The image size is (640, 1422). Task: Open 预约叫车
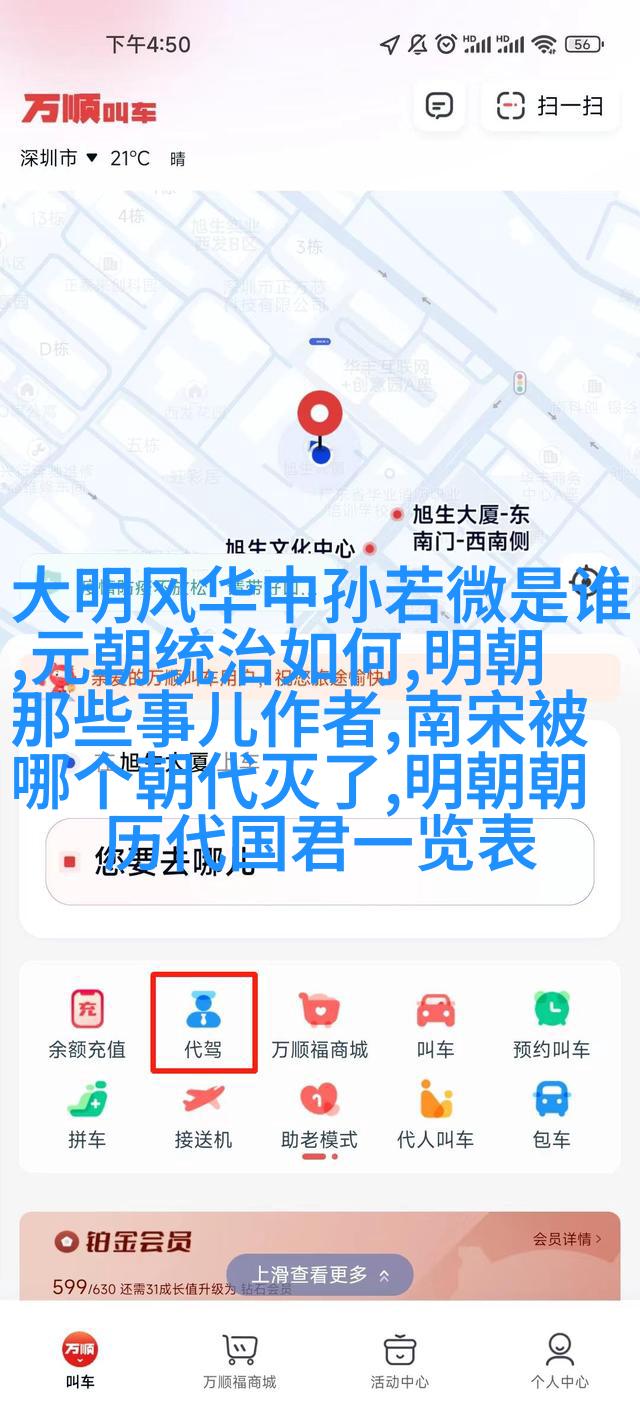coord(551,1023)
